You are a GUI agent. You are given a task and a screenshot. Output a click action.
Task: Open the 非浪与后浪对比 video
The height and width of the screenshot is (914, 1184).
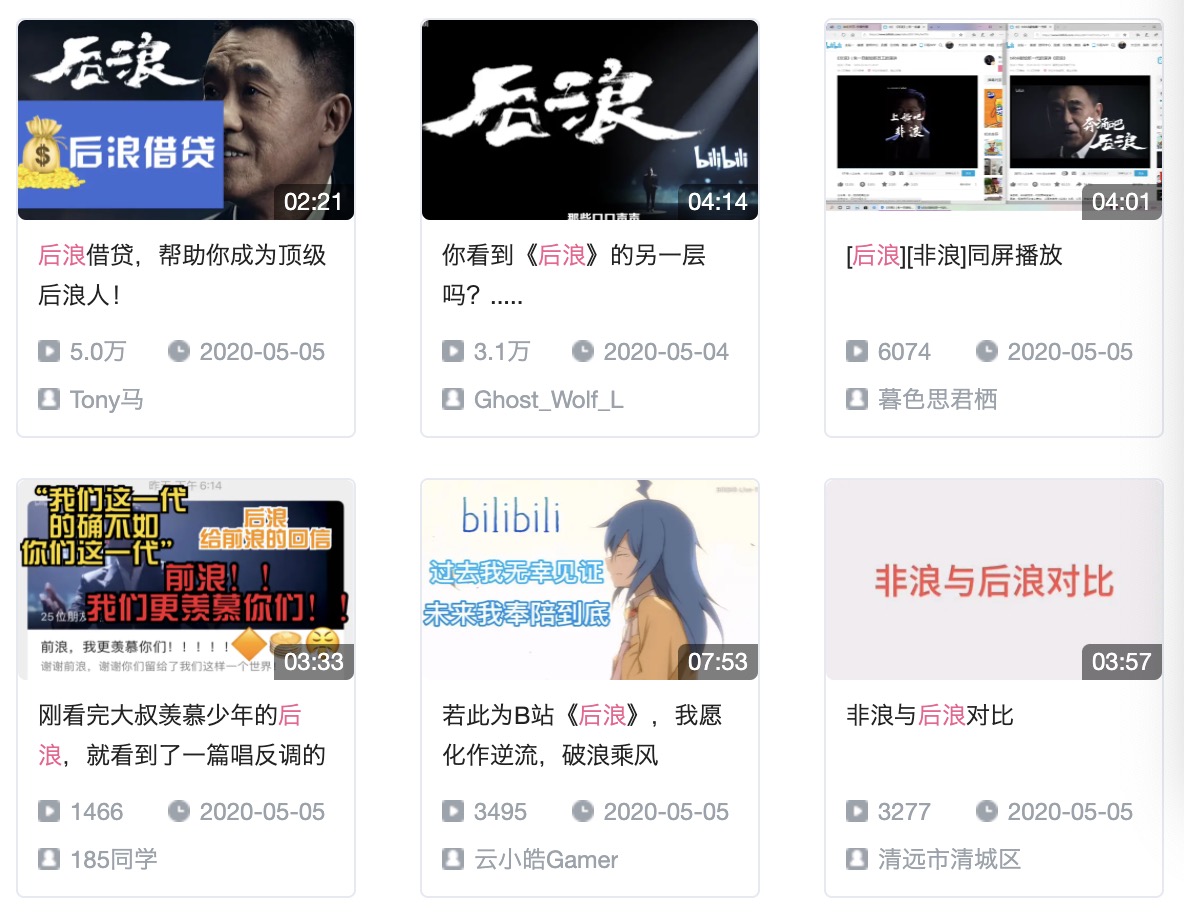click(994, 580)
